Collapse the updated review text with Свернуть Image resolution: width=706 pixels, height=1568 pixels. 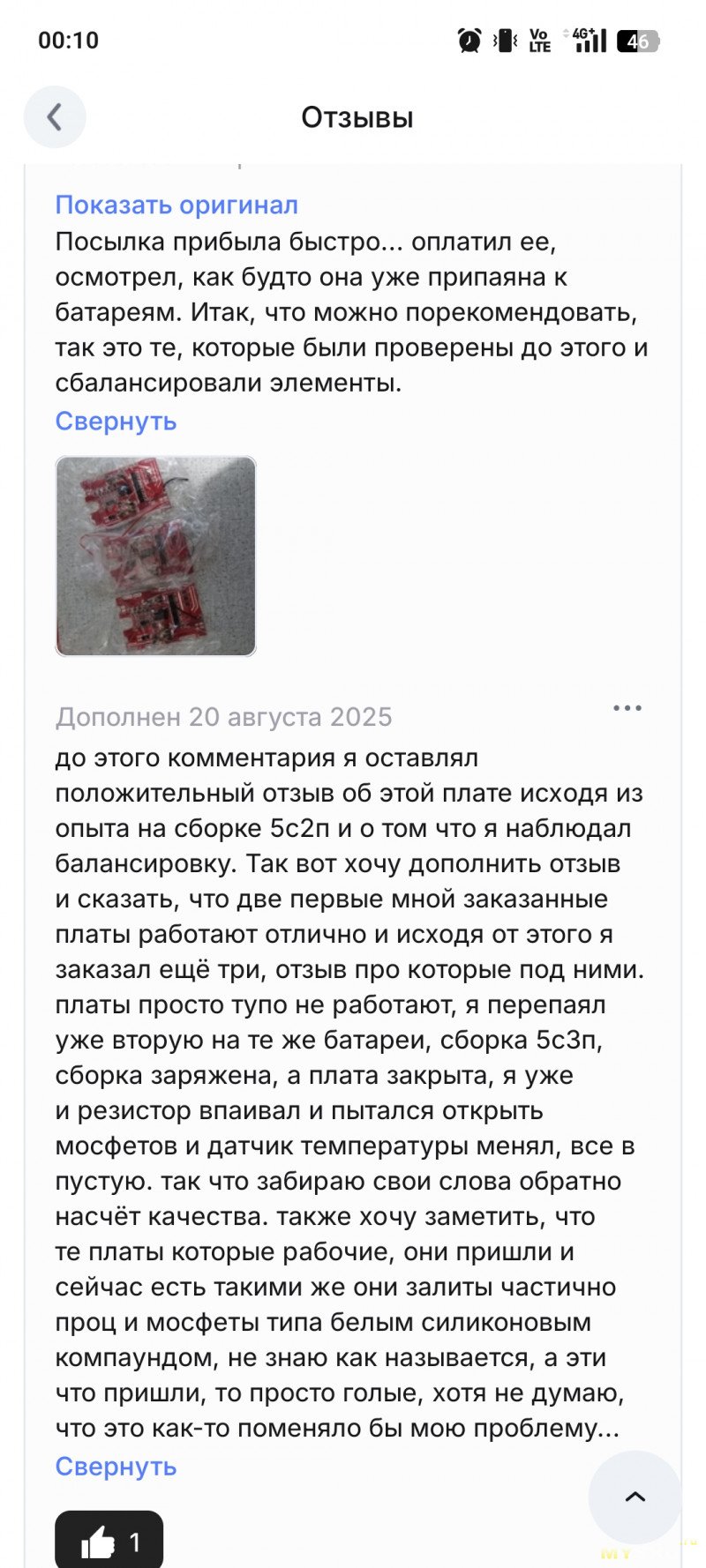116,1466
